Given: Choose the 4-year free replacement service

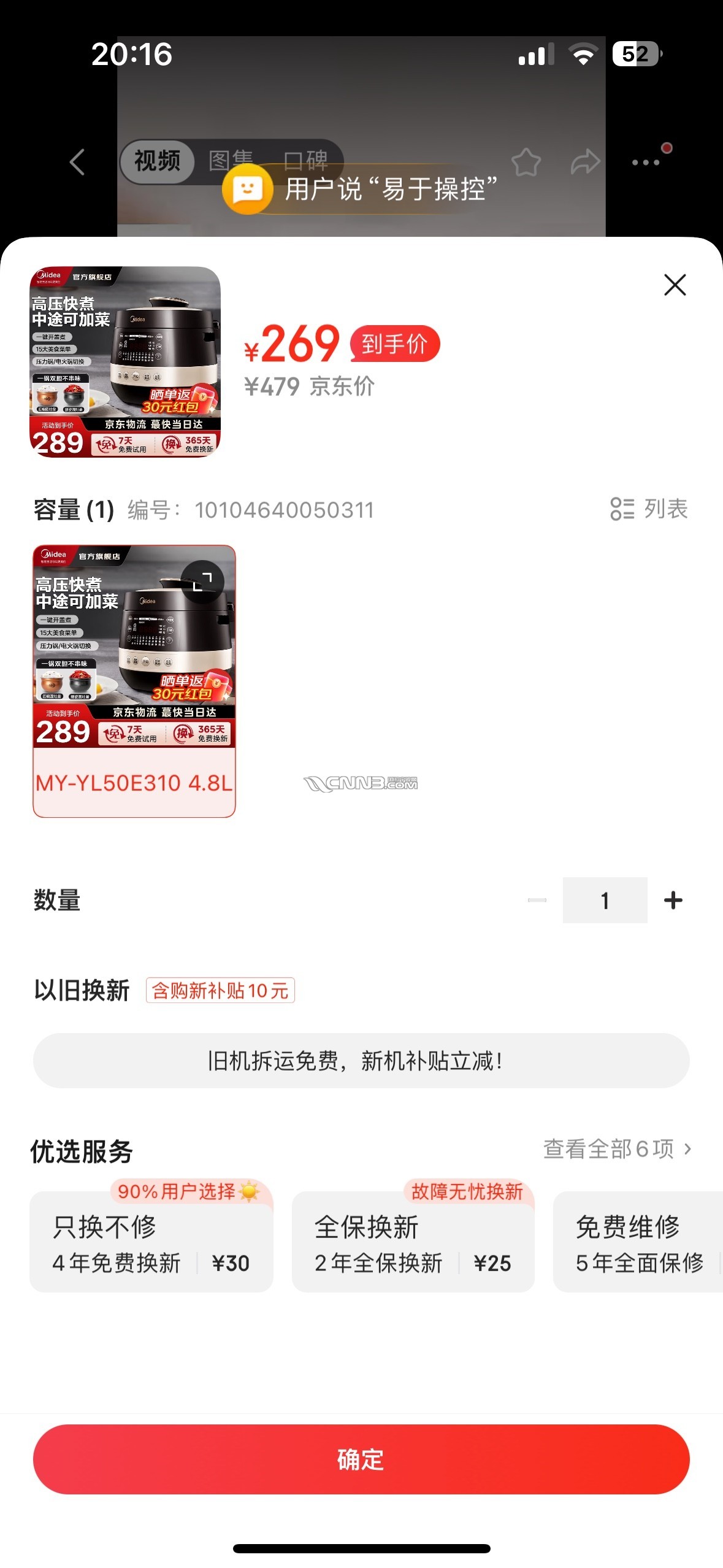Looking at the screenshot, I should [x=151, y=1242].
